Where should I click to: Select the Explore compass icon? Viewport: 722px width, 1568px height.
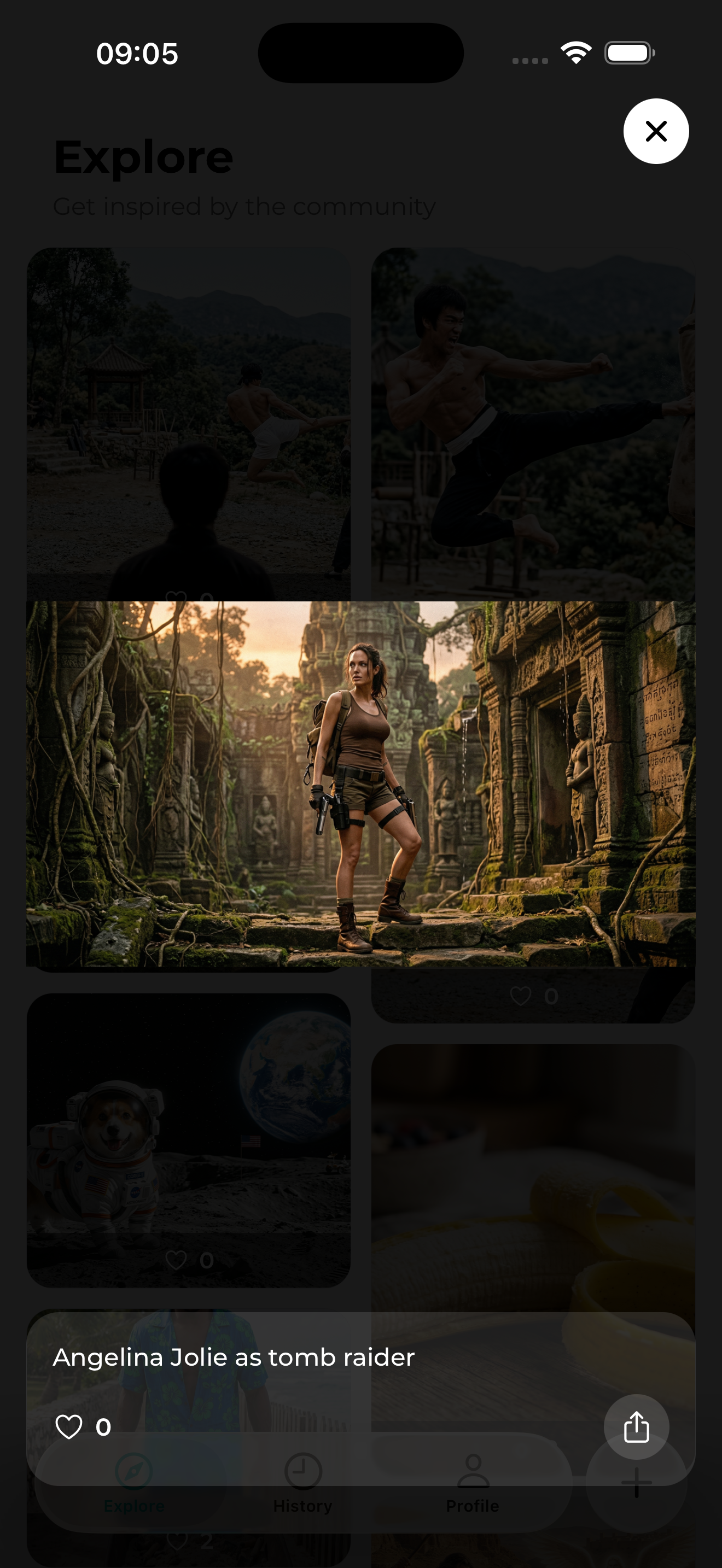(135, 1472)
